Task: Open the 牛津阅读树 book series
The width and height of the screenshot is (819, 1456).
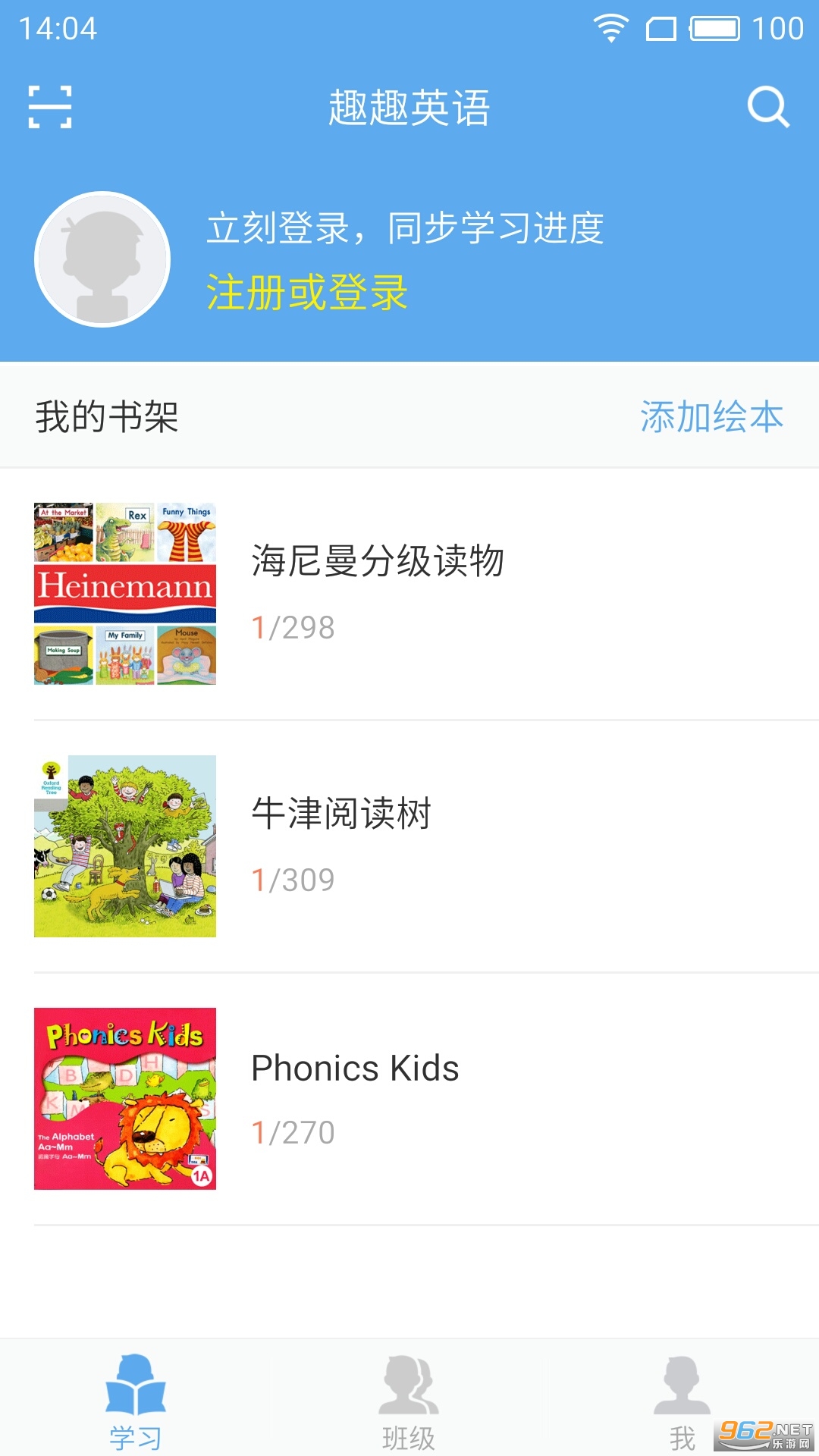Action: point(409,846)
